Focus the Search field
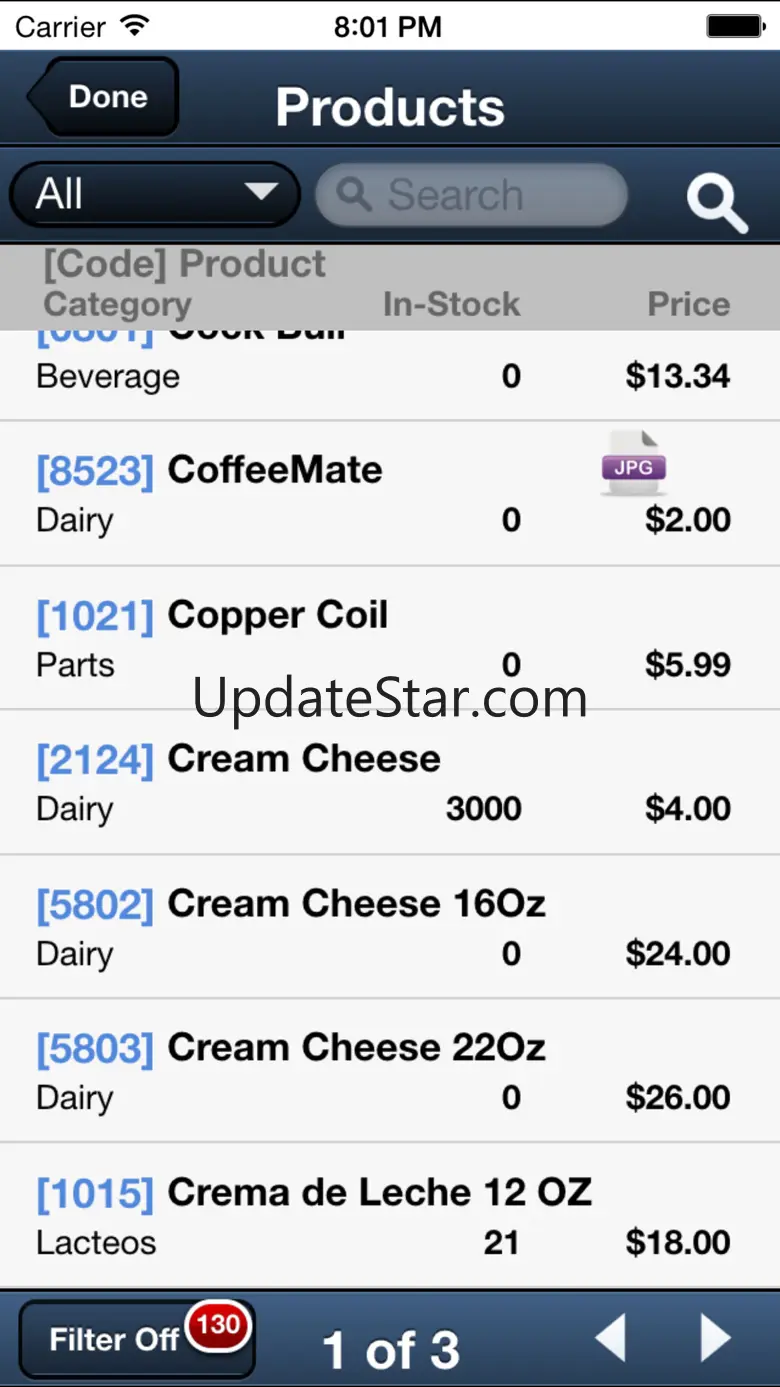Screen dimensions: 780x1387 [x=471, y=195]
